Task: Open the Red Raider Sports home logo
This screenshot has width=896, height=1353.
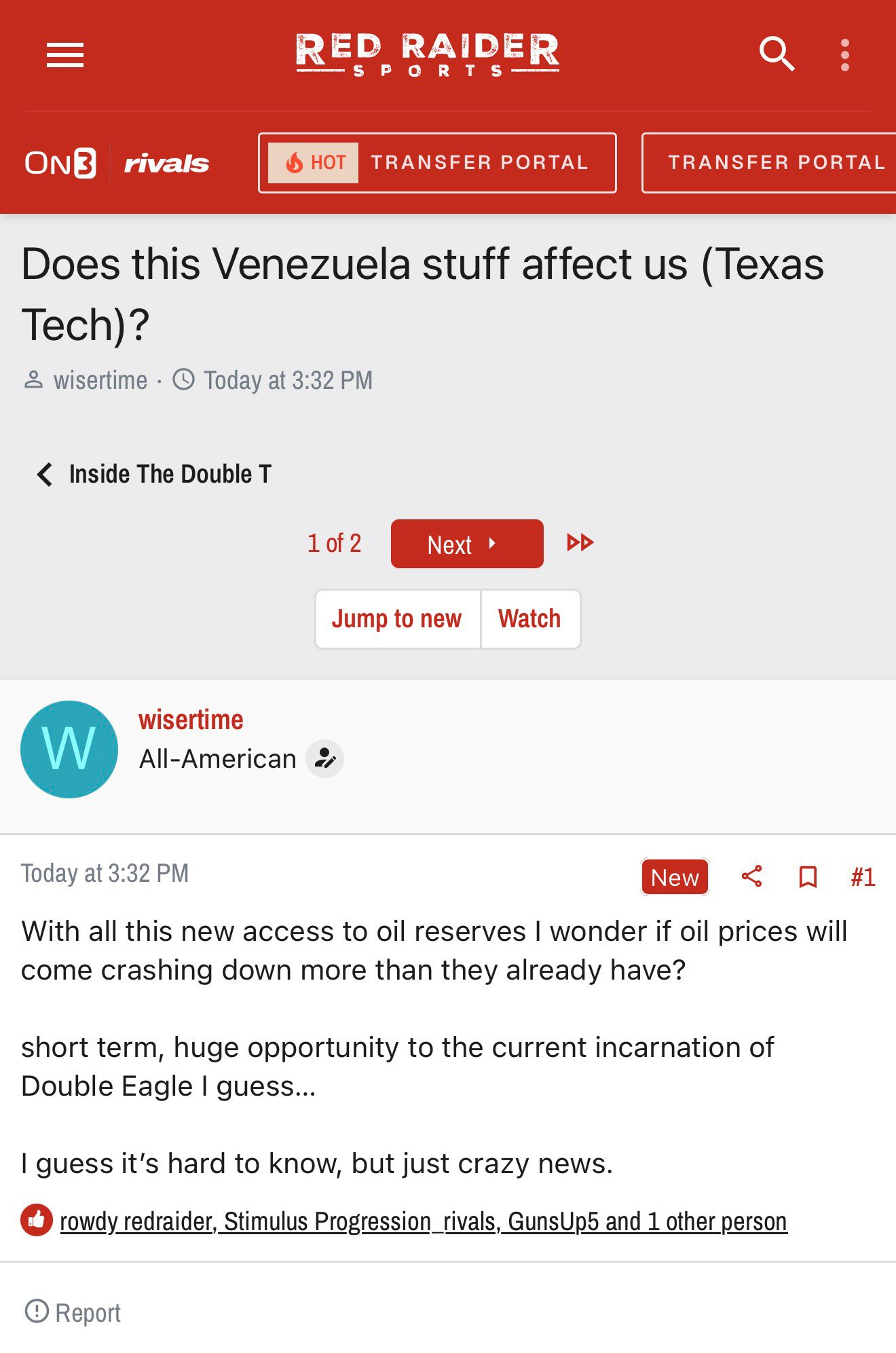Action: pyautogui.click(x=428, y=54)
